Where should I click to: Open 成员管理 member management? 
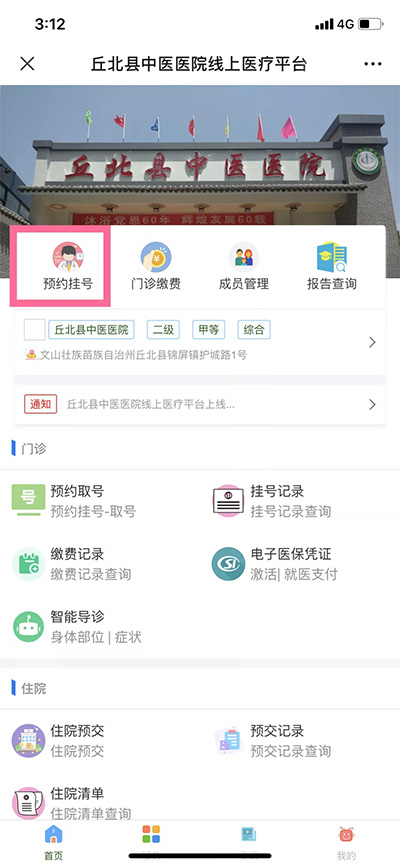tap(244, 266)
